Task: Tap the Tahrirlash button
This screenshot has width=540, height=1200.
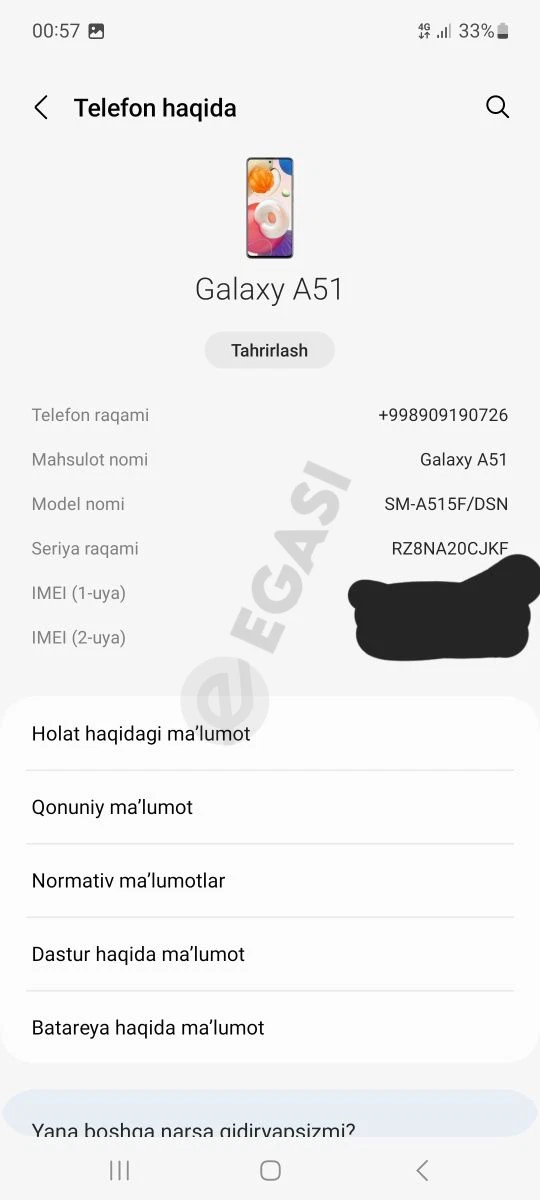Action: click(270, 350)
